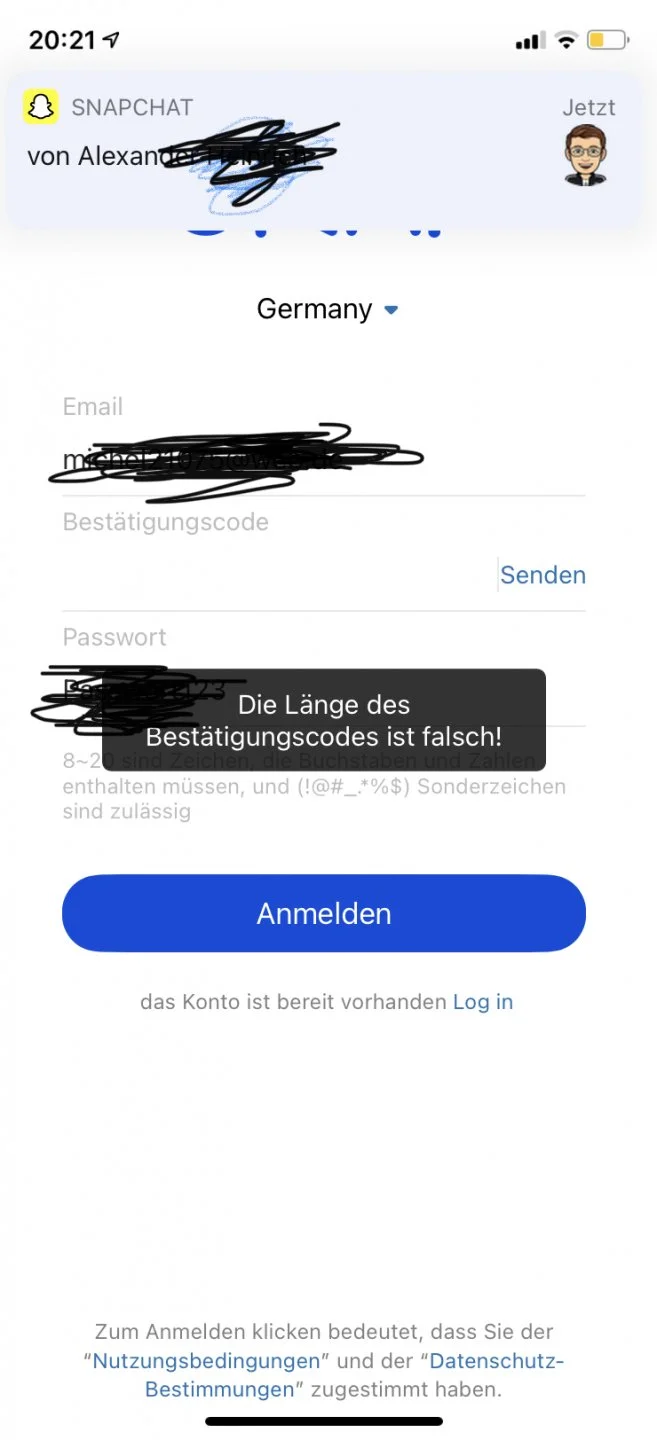This screenshot has height=1440, width=657.
Task: Open the Nutzungsbedingungen link
Action: [206, 1361]
